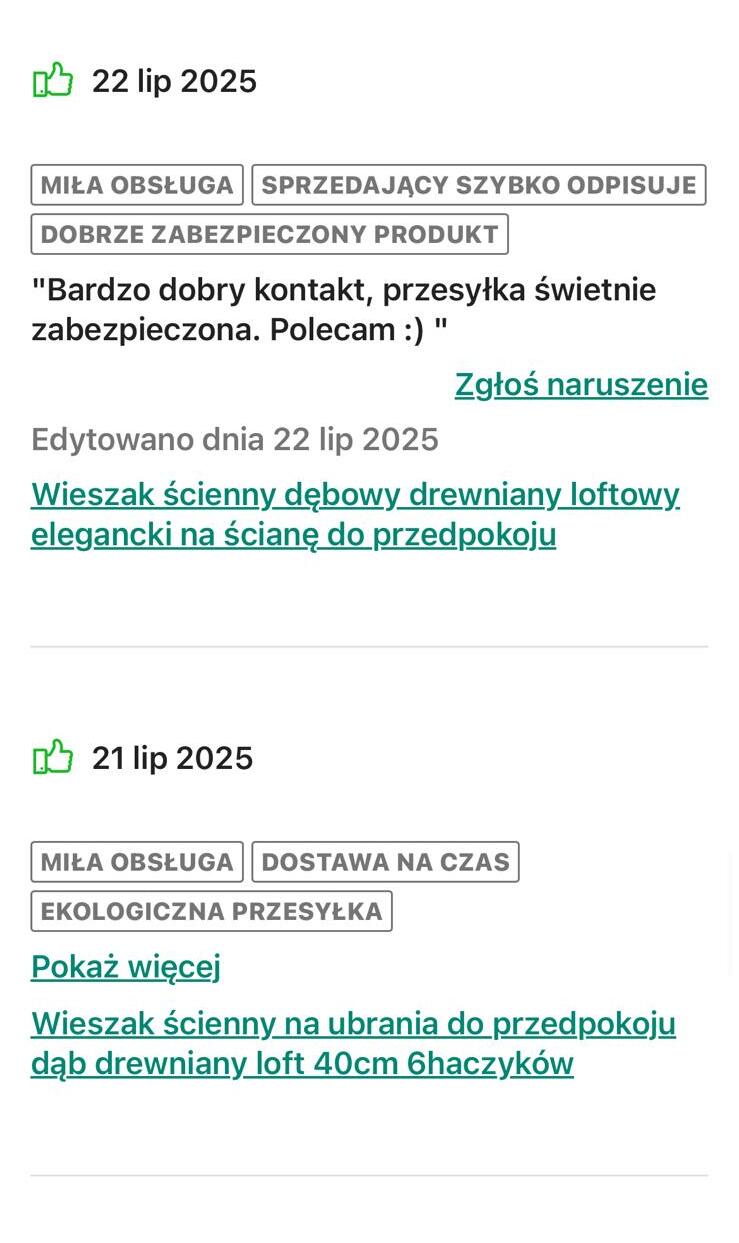The height and width of the screenshot is (1243, 739).
Task: Open Wieszak ścienny dębowy drewniany loftowy product
Action: tap(355, 514)
